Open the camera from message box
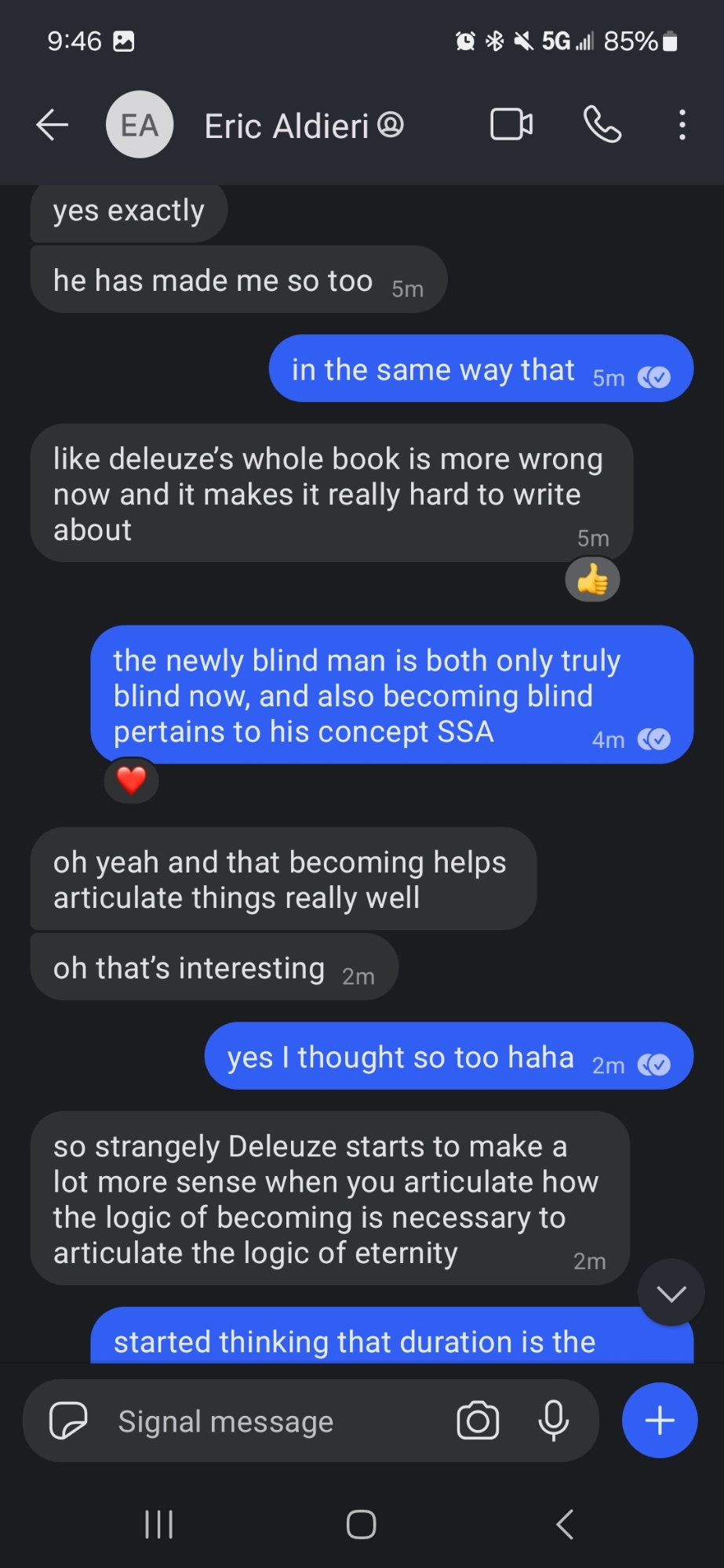Viewport: 724px width, 1568px height. point(478,1421)
